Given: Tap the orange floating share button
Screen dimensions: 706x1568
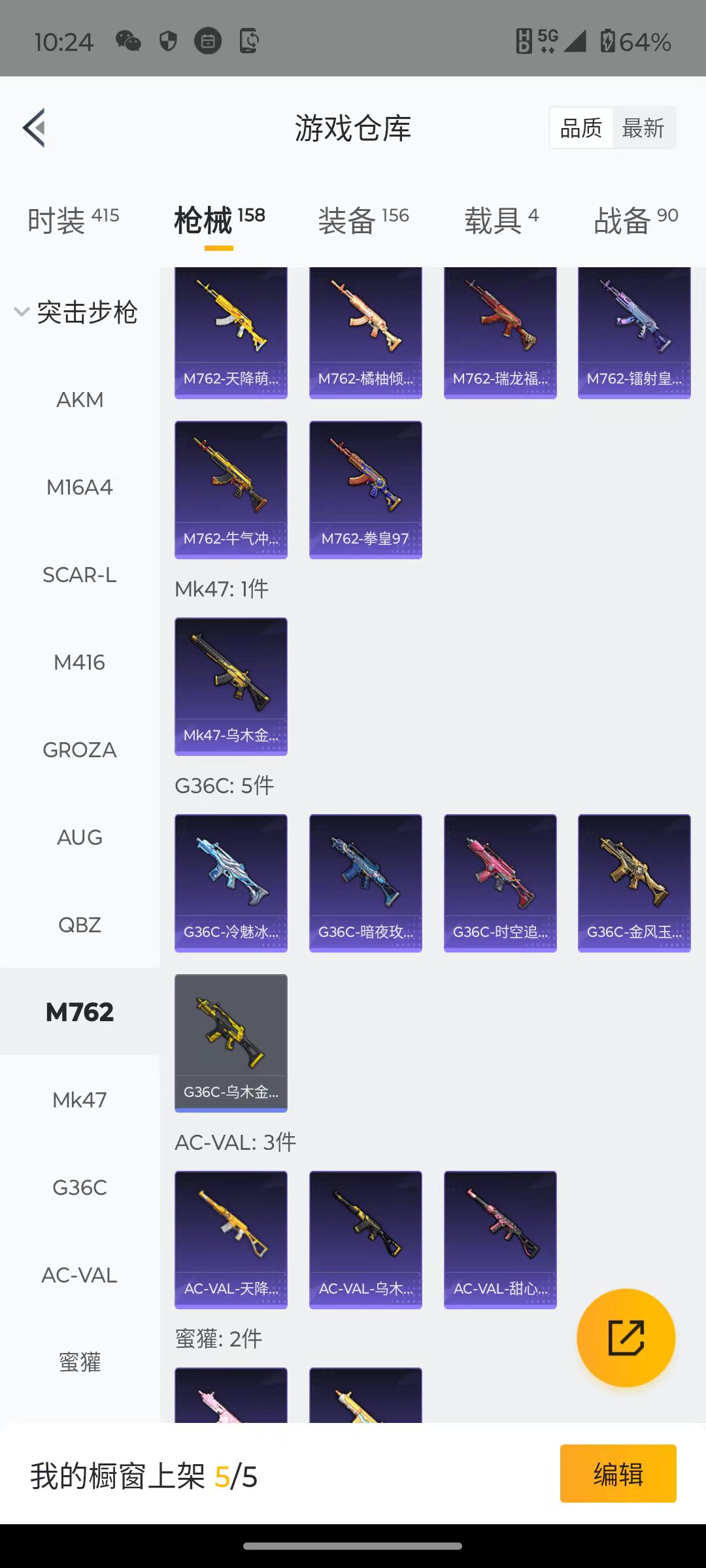Looking at the screenshot, I should click(626, 1338).
